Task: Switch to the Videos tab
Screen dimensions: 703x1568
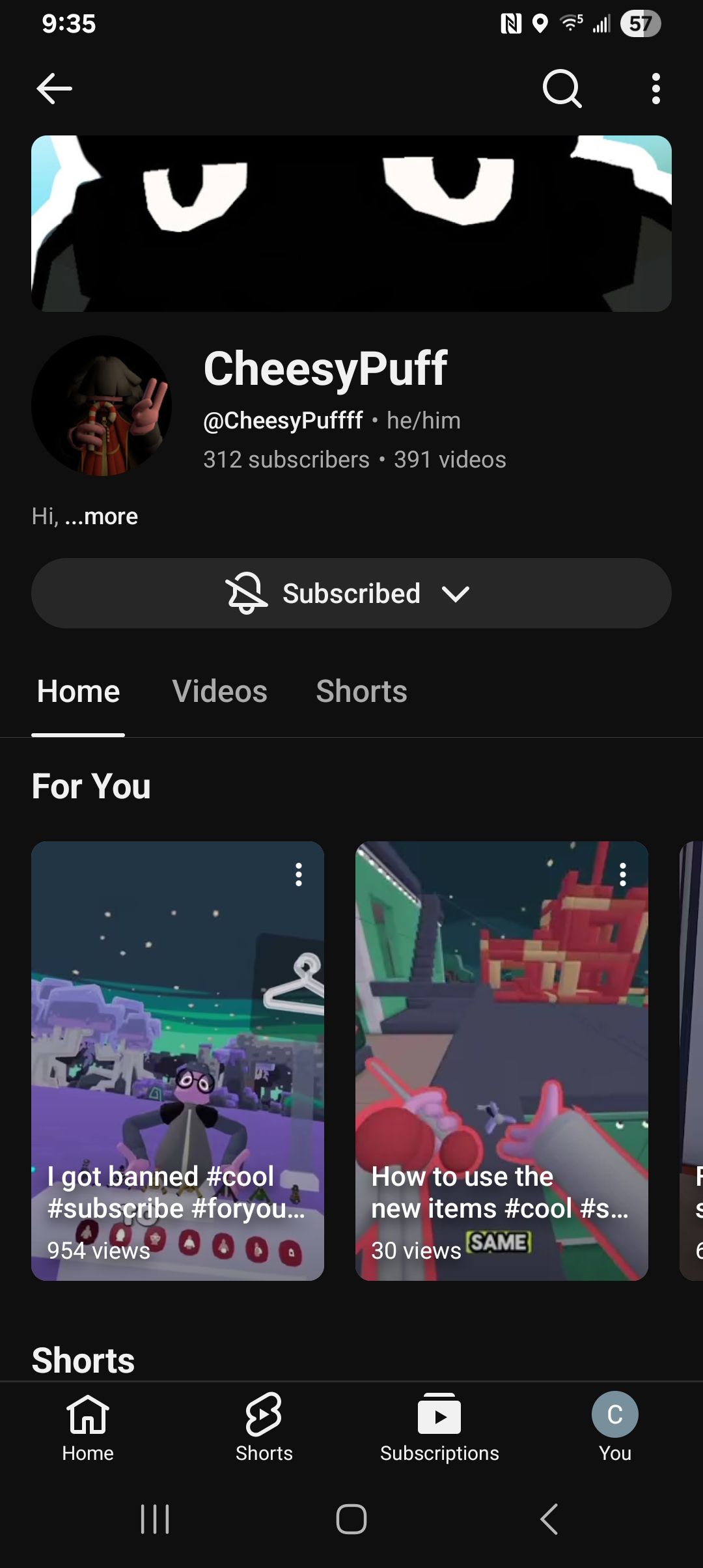Action: click(x=220, y=691)
